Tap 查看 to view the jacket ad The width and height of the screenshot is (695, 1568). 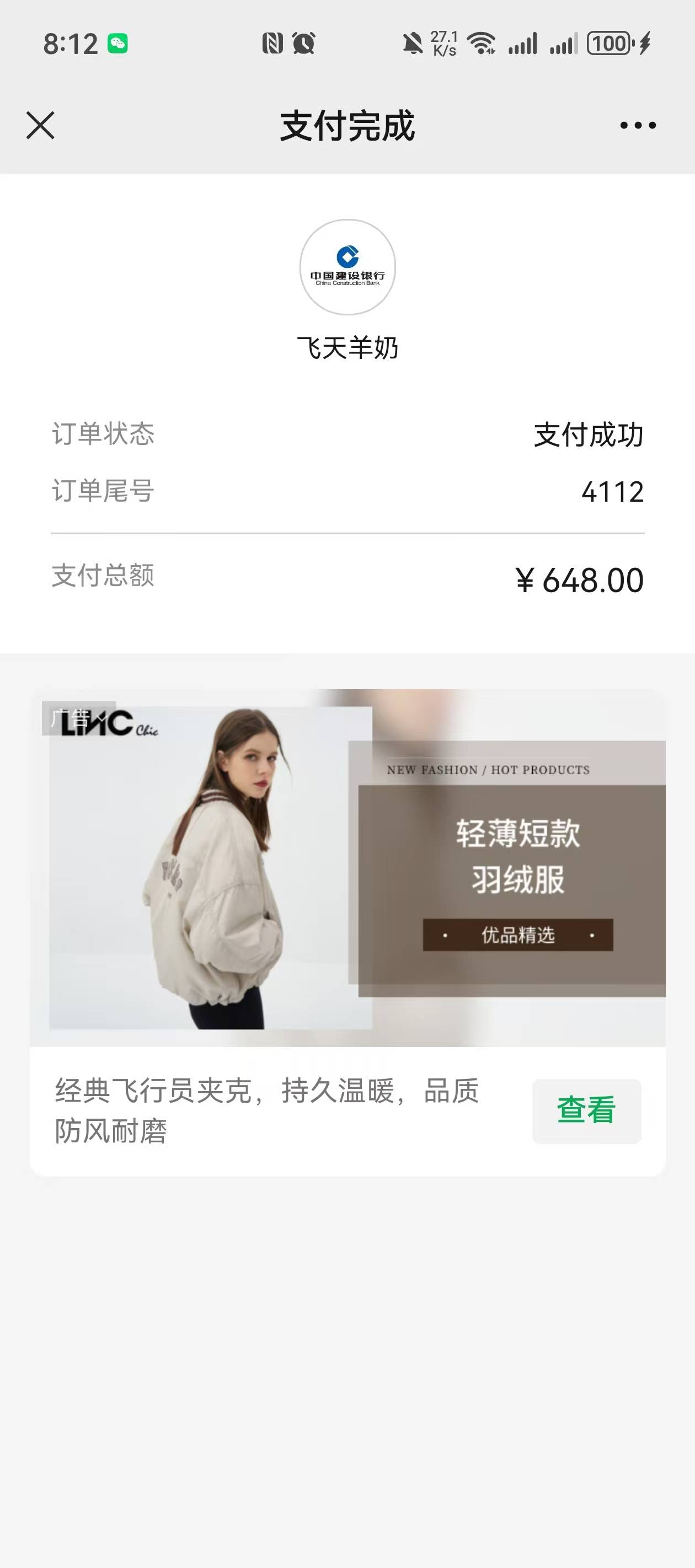586,1110
